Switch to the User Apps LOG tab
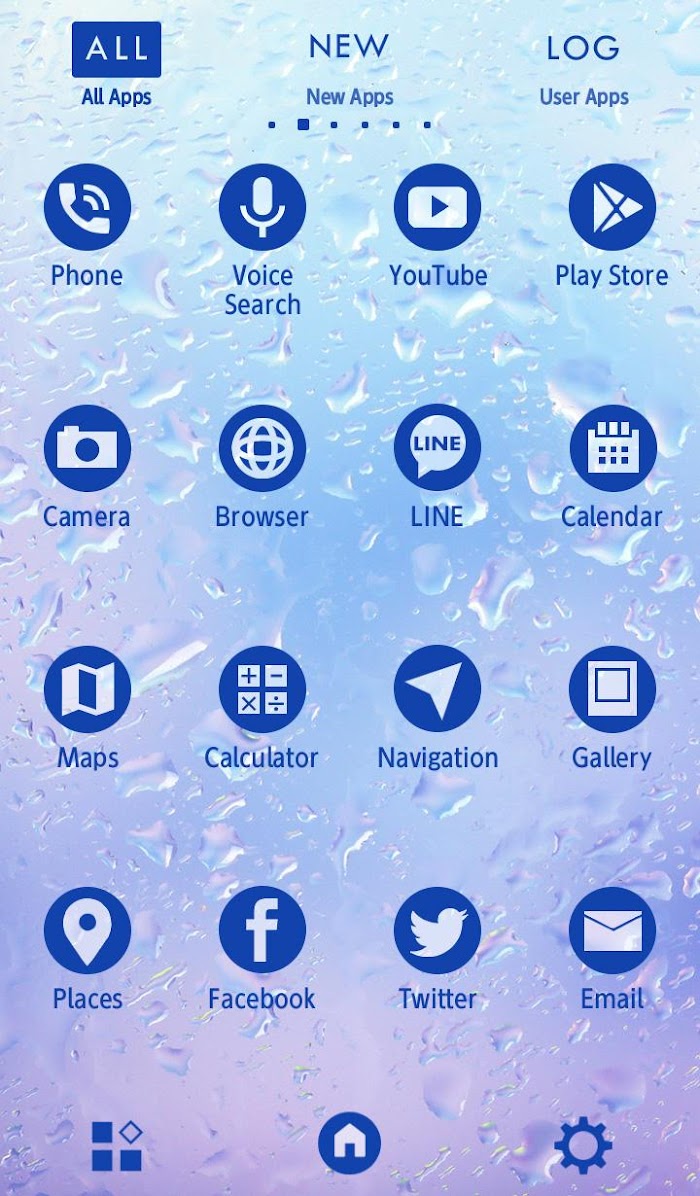This screenshot has width=700, height=1196. coord(583,69)
